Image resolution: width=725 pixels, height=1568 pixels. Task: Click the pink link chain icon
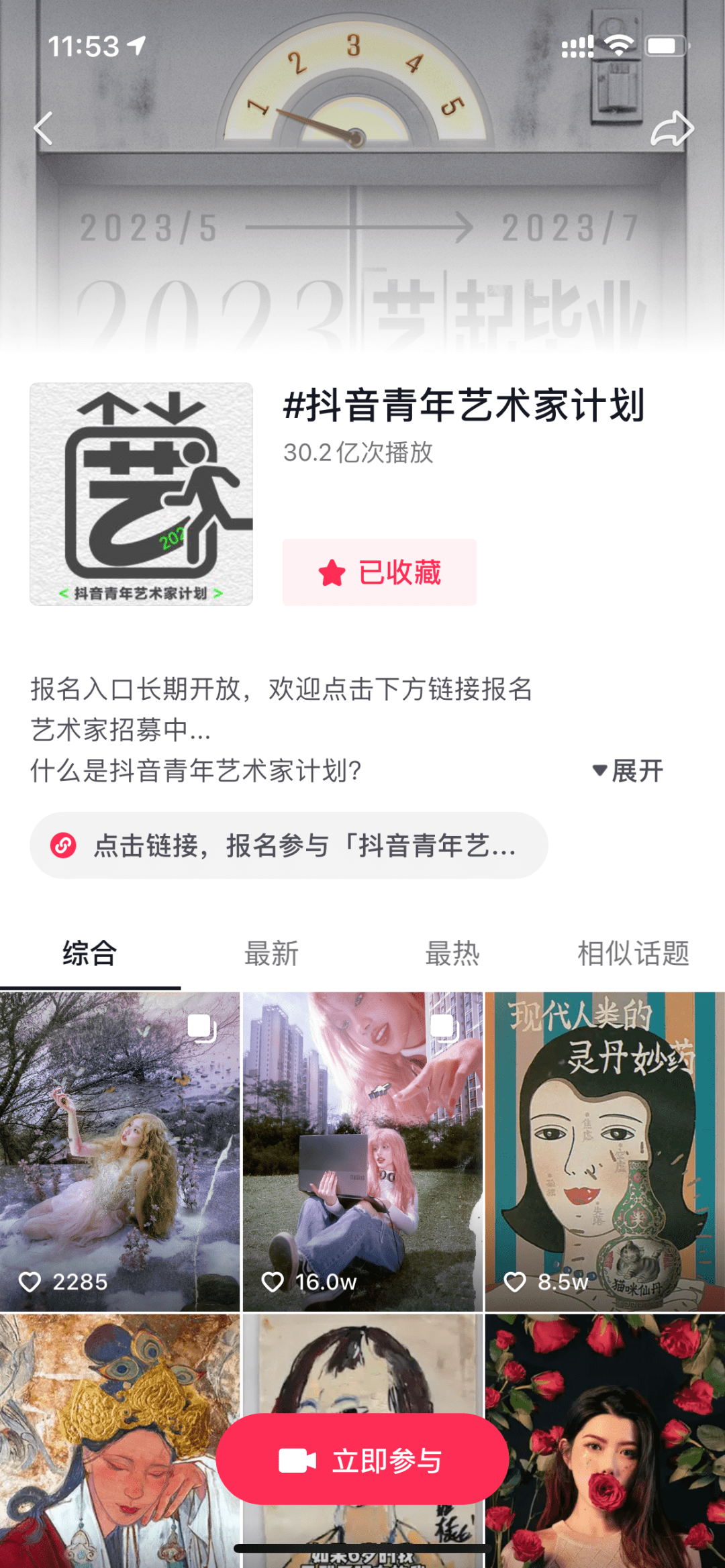pos(62,846)
